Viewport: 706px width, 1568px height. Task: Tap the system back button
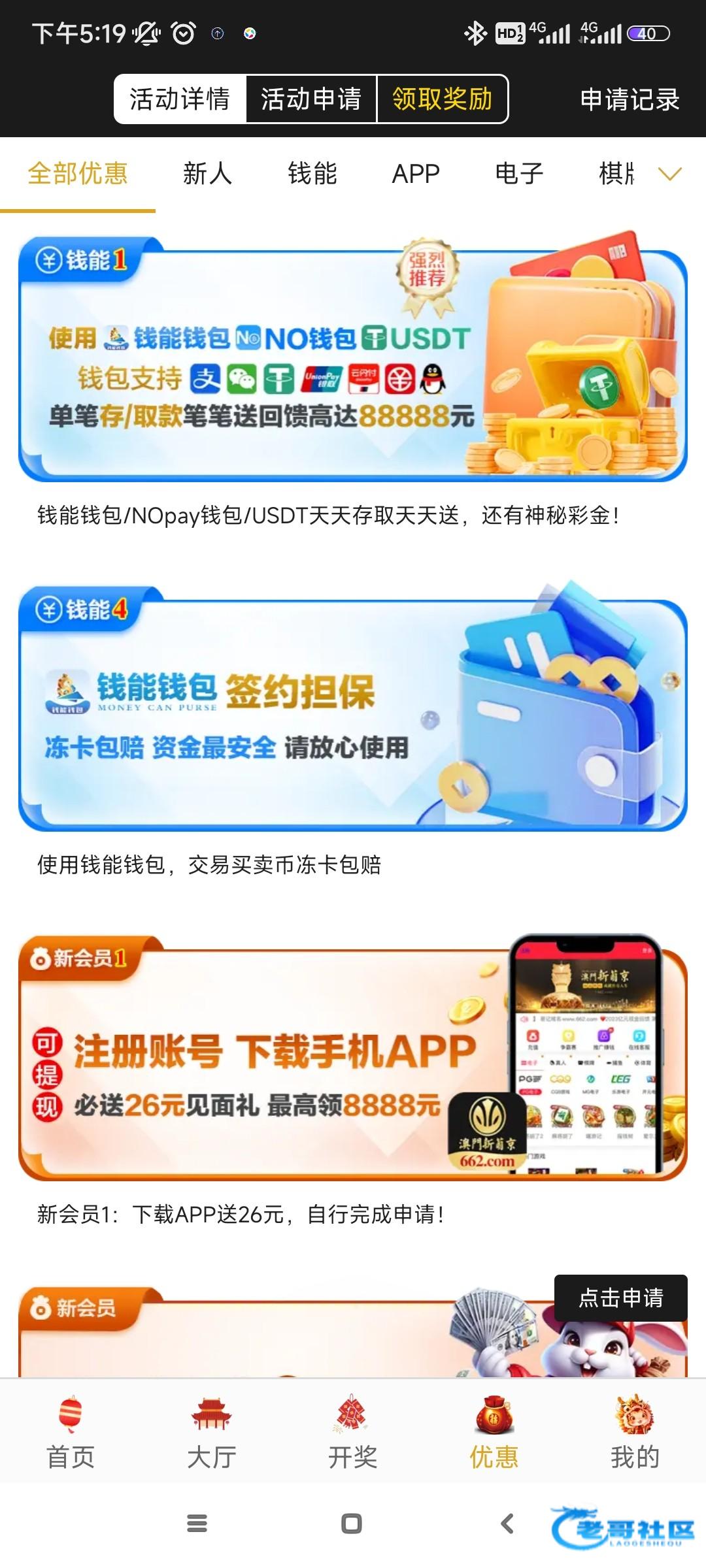click(507, 1524)
